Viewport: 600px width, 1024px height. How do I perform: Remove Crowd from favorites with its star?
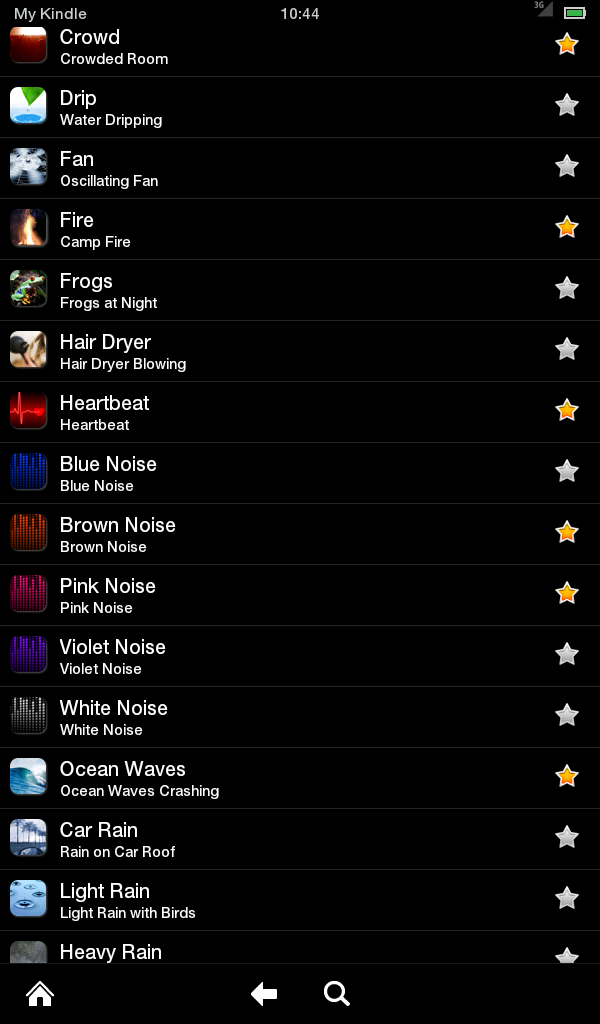coord(567,44)
